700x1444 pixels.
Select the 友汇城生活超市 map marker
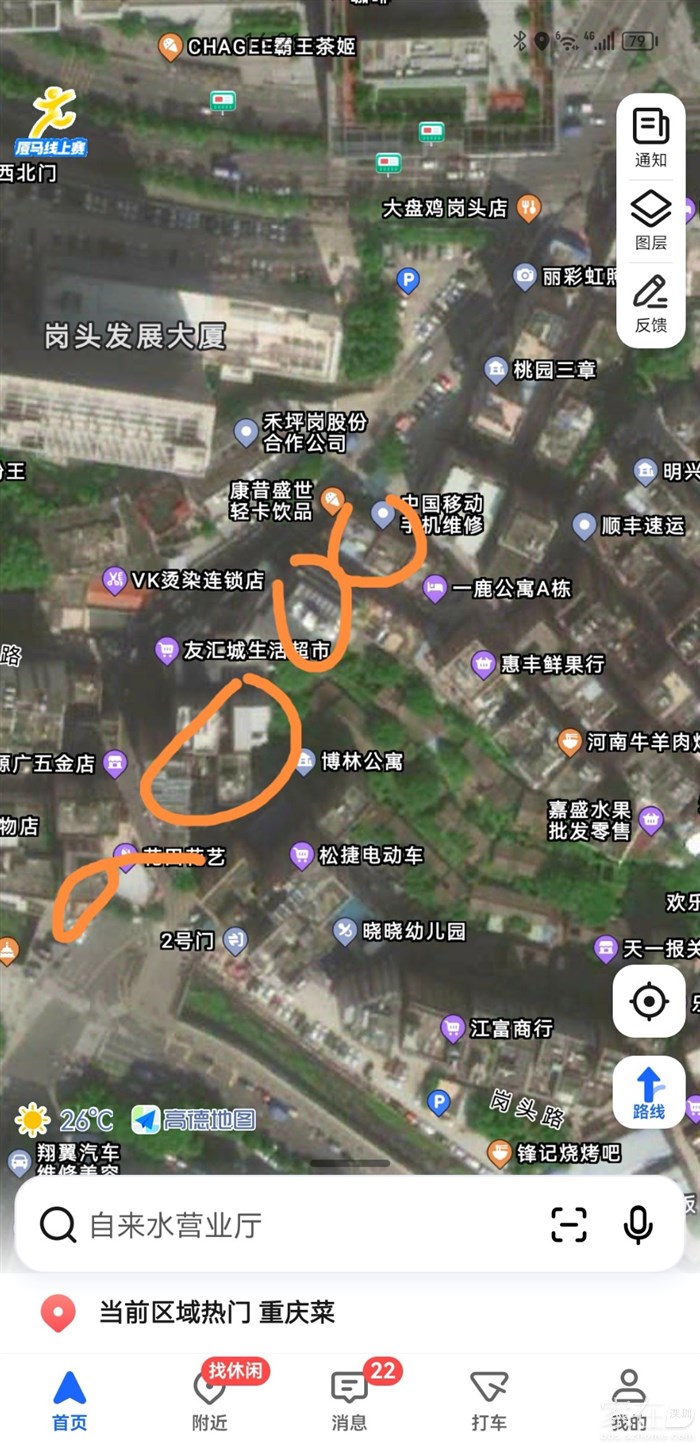[x=167, y=651]
